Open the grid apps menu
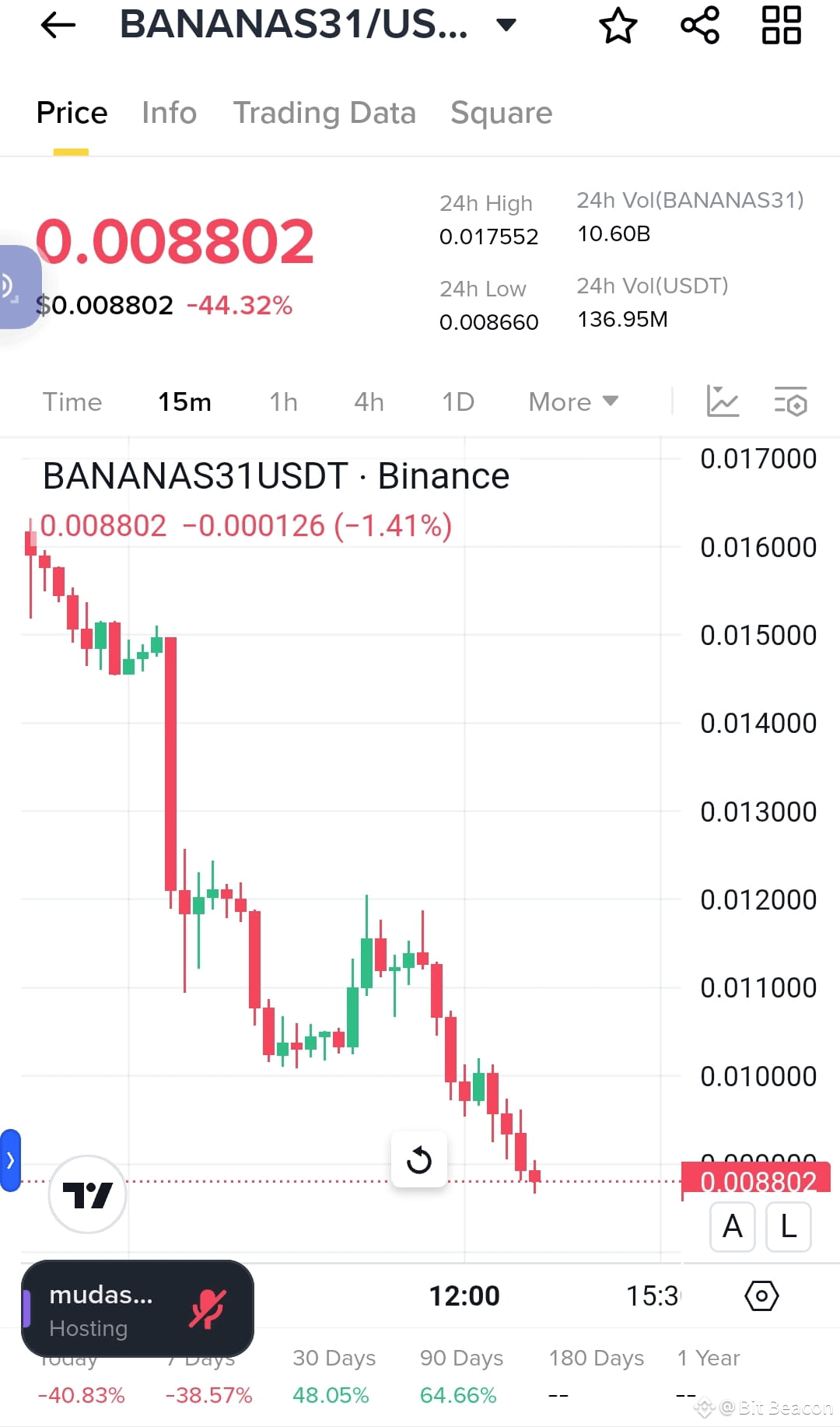 coord(781,26)
